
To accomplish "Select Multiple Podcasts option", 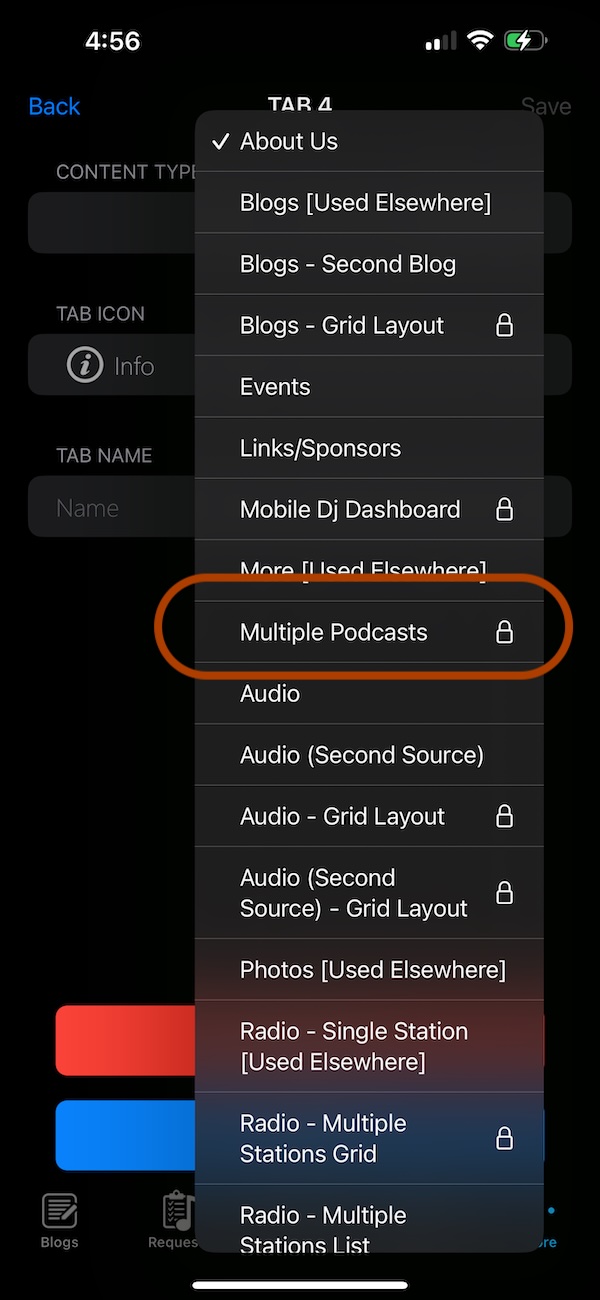I will point(368,632).
